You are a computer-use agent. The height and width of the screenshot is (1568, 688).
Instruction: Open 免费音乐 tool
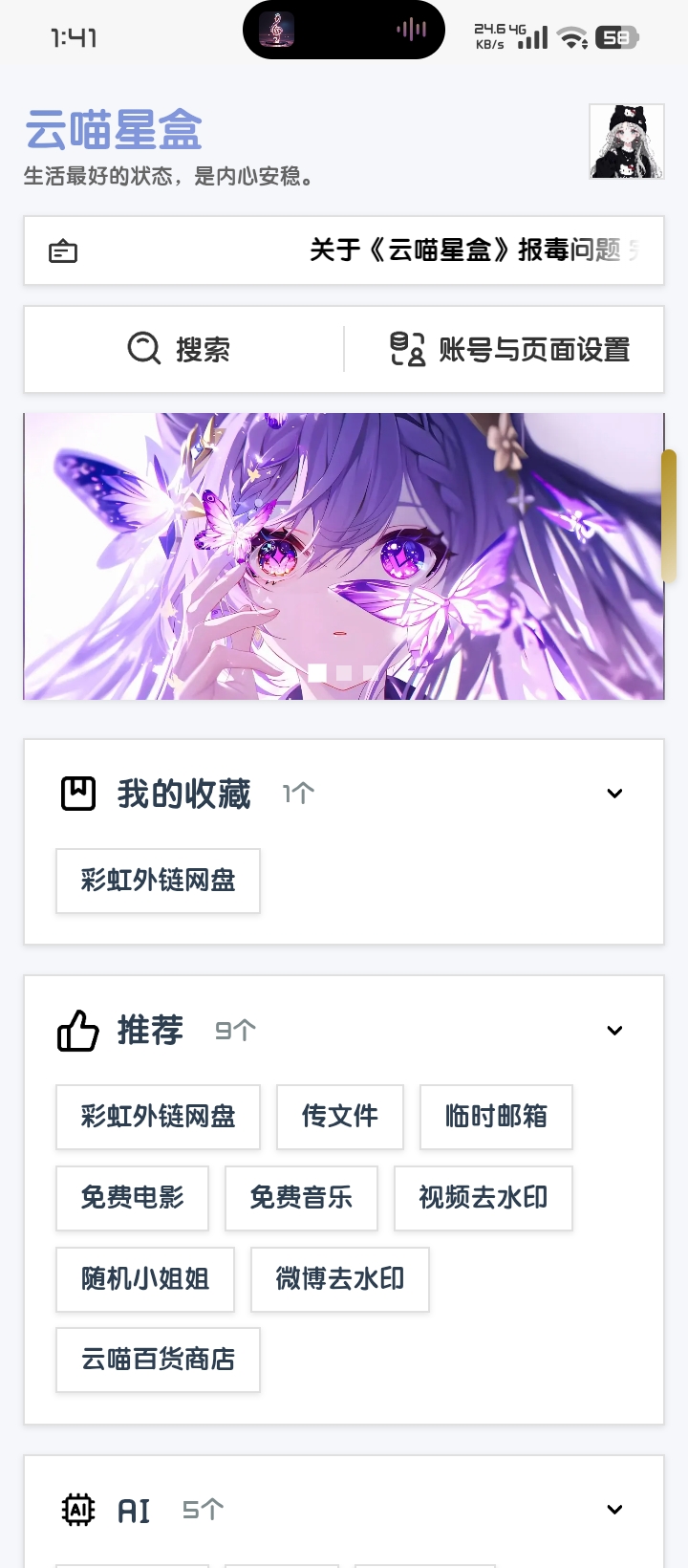[x=301, y=1198]
